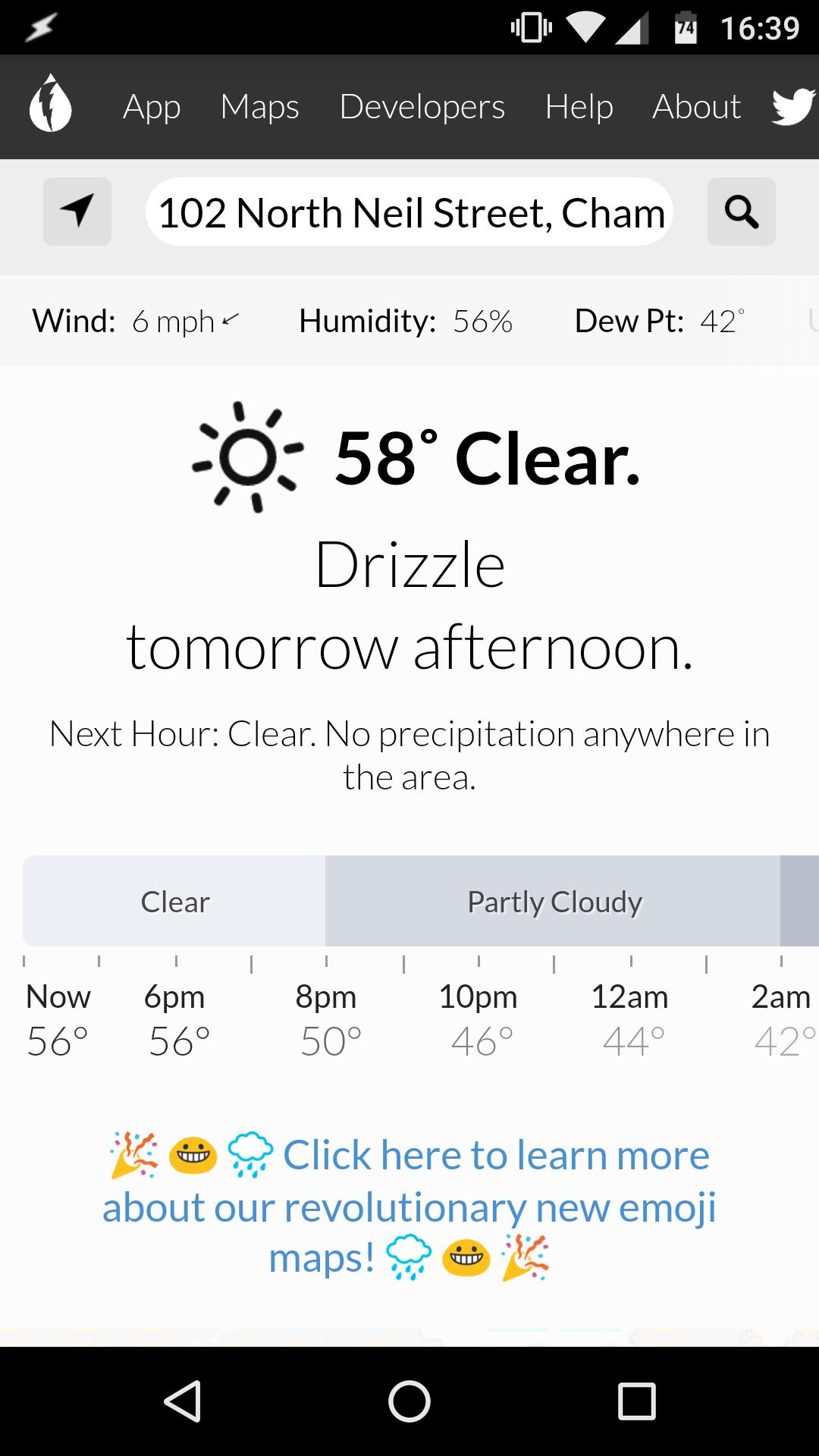
Task: Click the Help menu entry
Action: pyautogui.click(x=579, y=107)
